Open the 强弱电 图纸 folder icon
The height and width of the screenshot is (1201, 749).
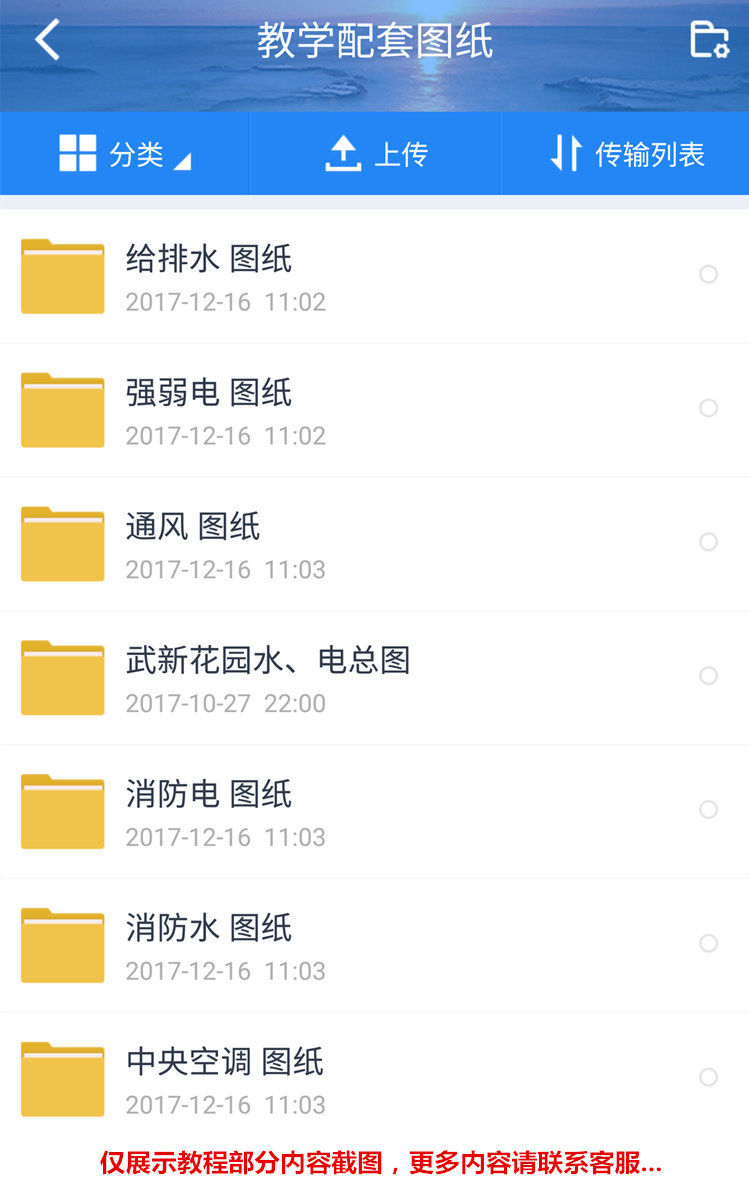coord(62,409)
